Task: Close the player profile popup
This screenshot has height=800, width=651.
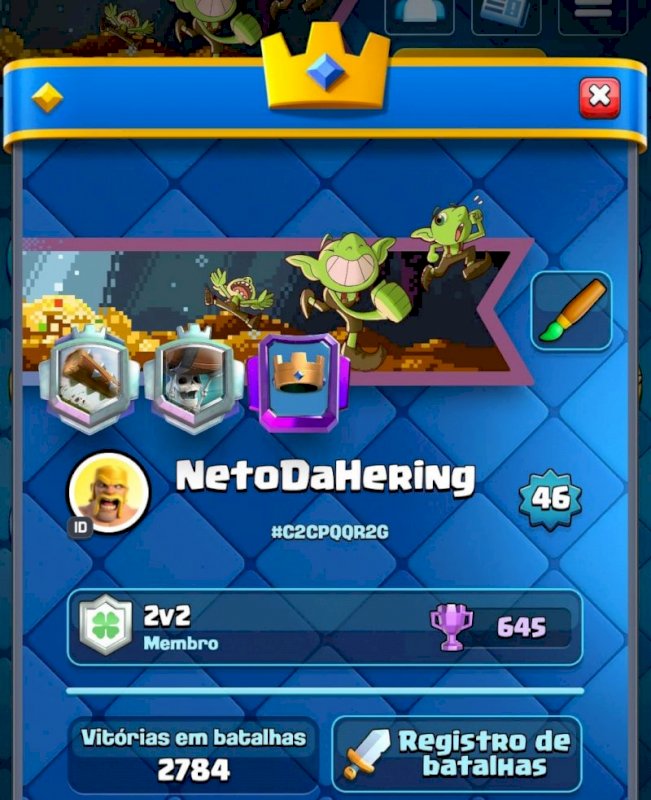Action: pos(599,97)
